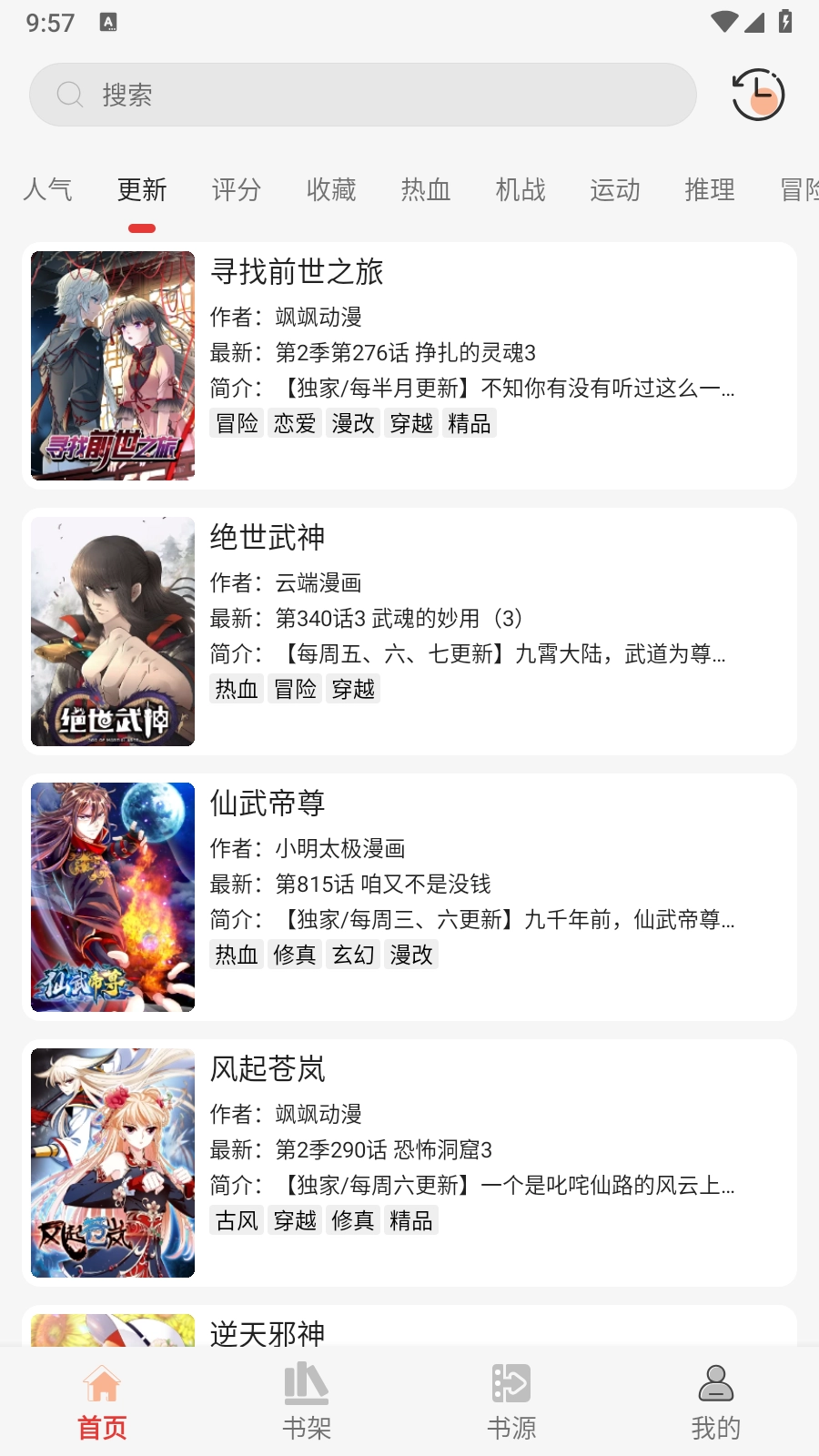Tap the 修真 tag under 仙武帝尊
This screenshot has height=1456, width=819.
point(295,955)
